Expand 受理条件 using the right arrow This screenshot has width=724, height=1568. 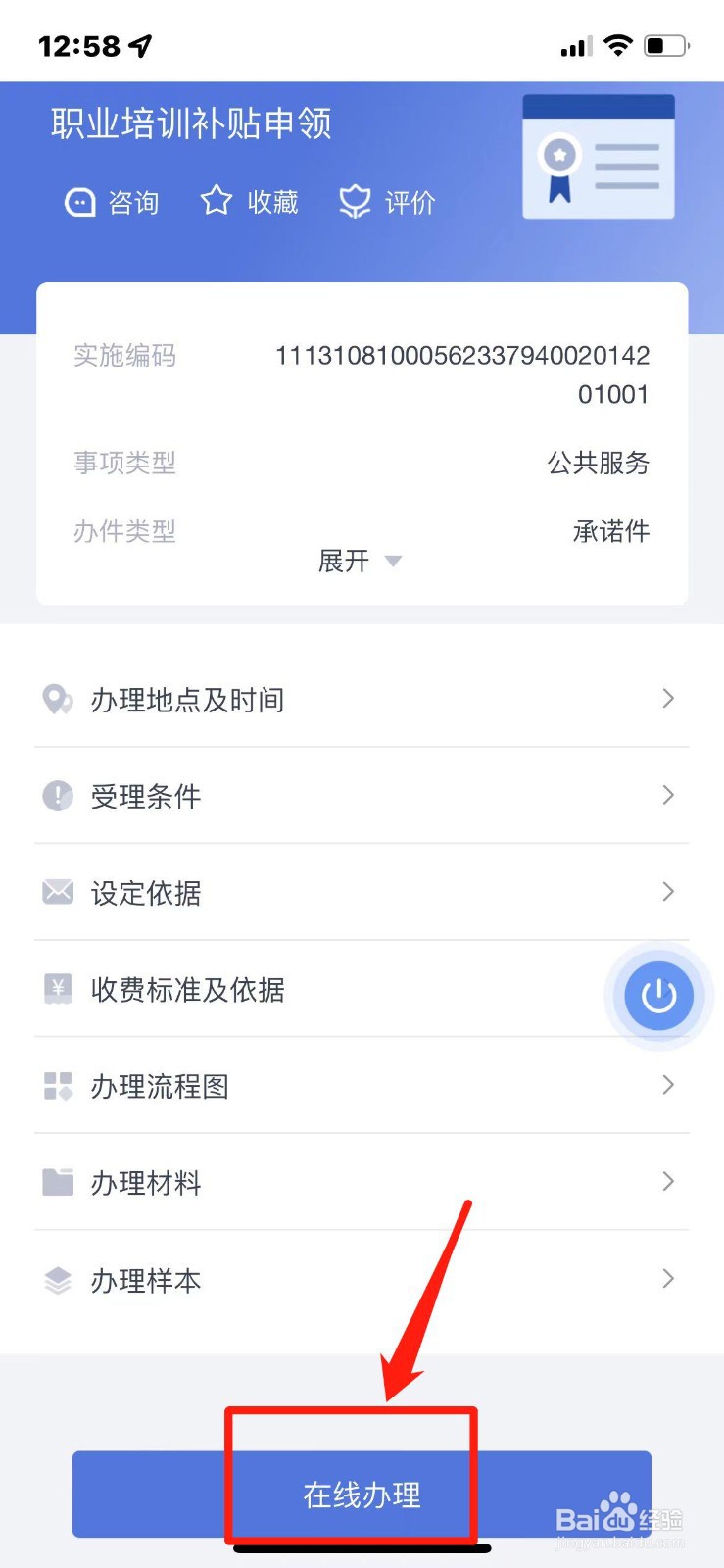(668, 796)
